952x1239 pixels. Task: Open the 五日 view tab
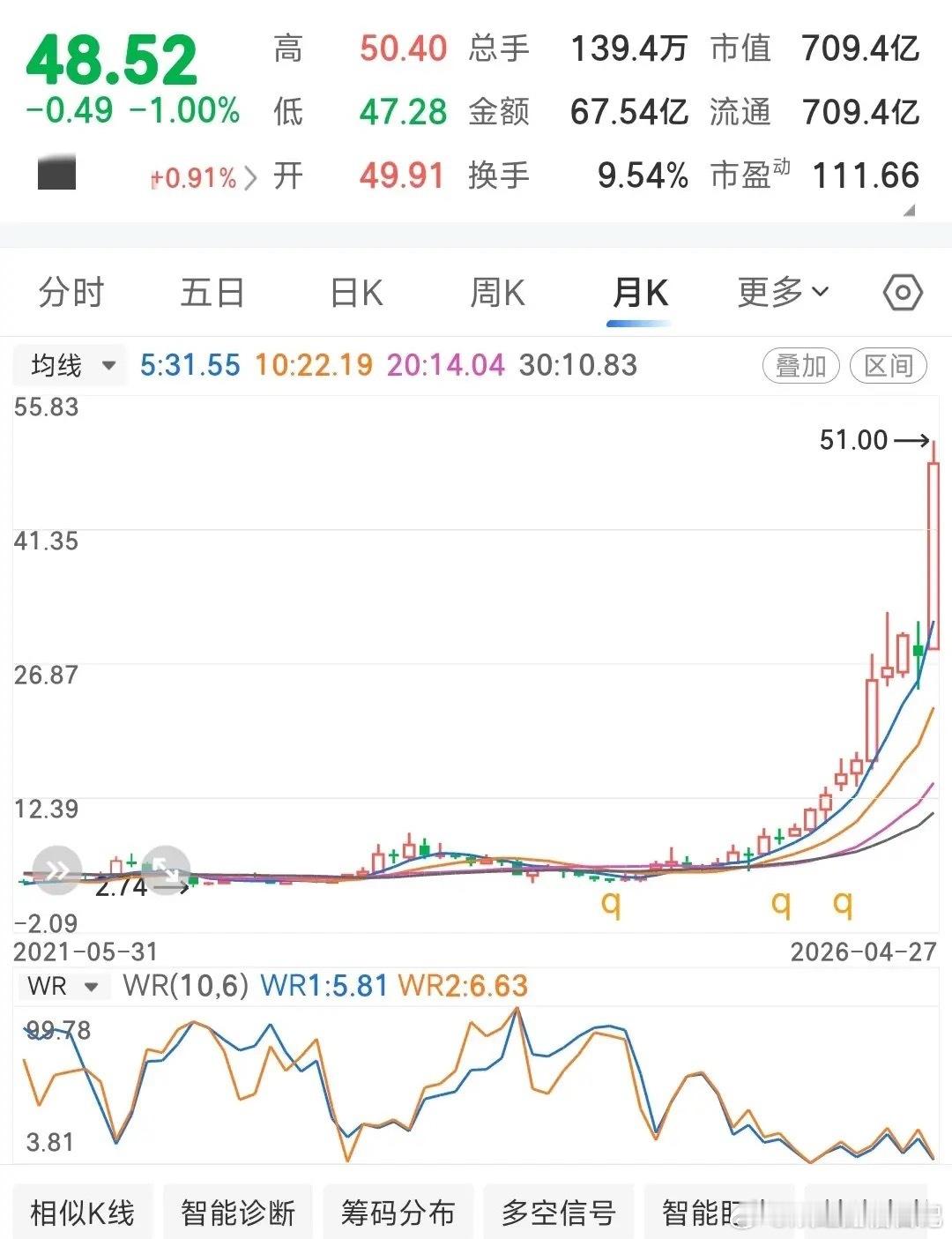tap(212, 292)
